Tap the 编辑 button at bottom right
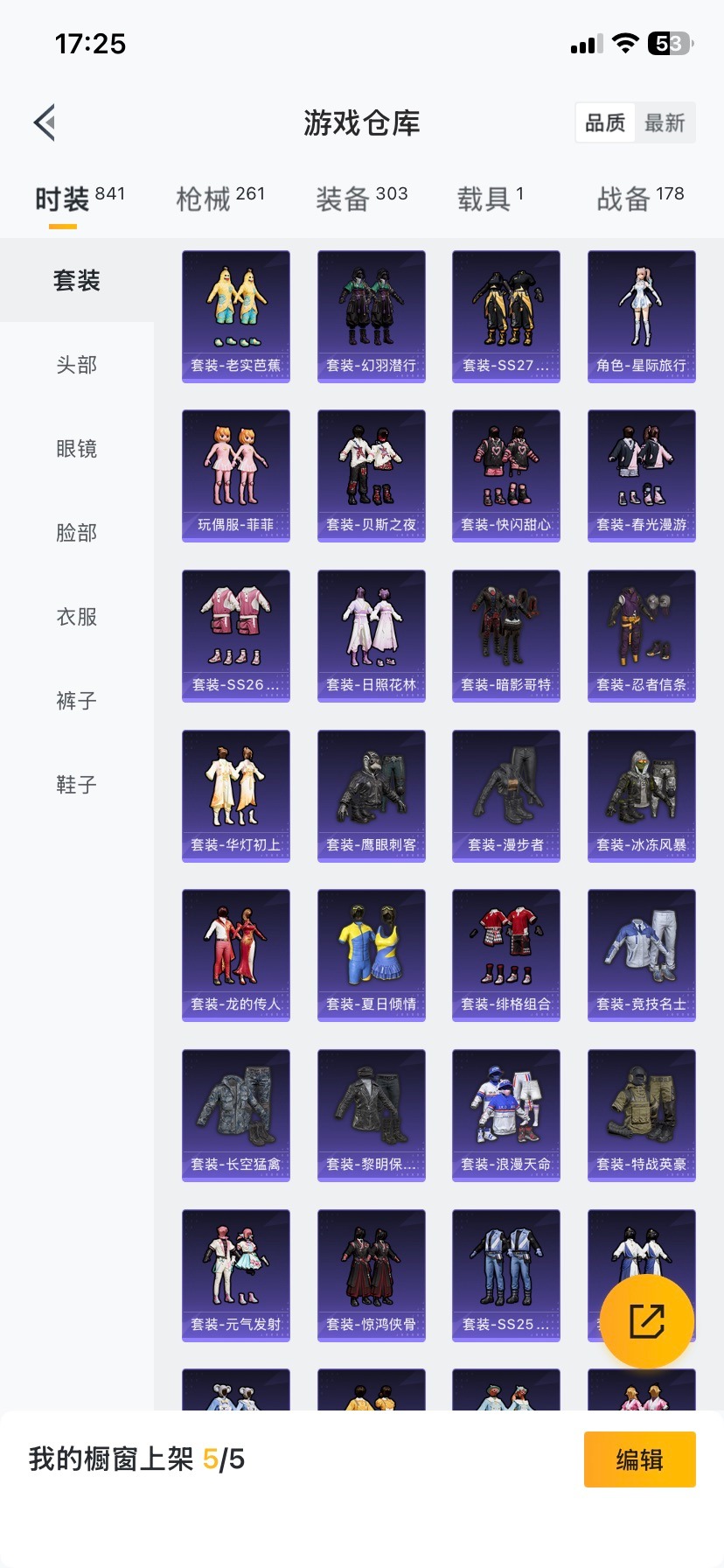Viewport: 724px width, 1568px height. (x=639, y=1459)
